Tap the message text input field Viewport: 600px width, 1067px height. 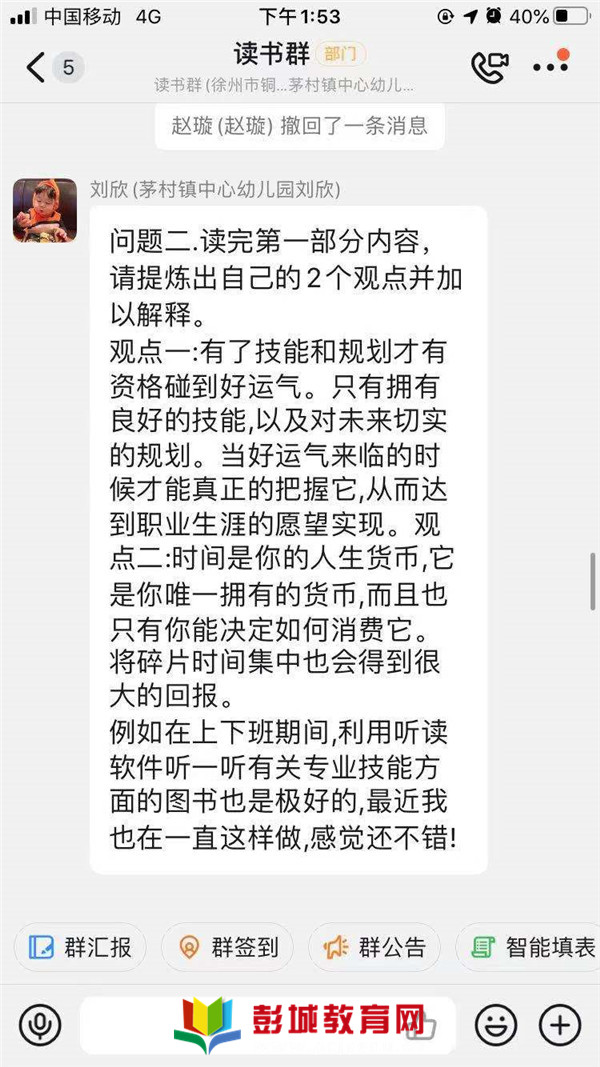pos(267,1025)
